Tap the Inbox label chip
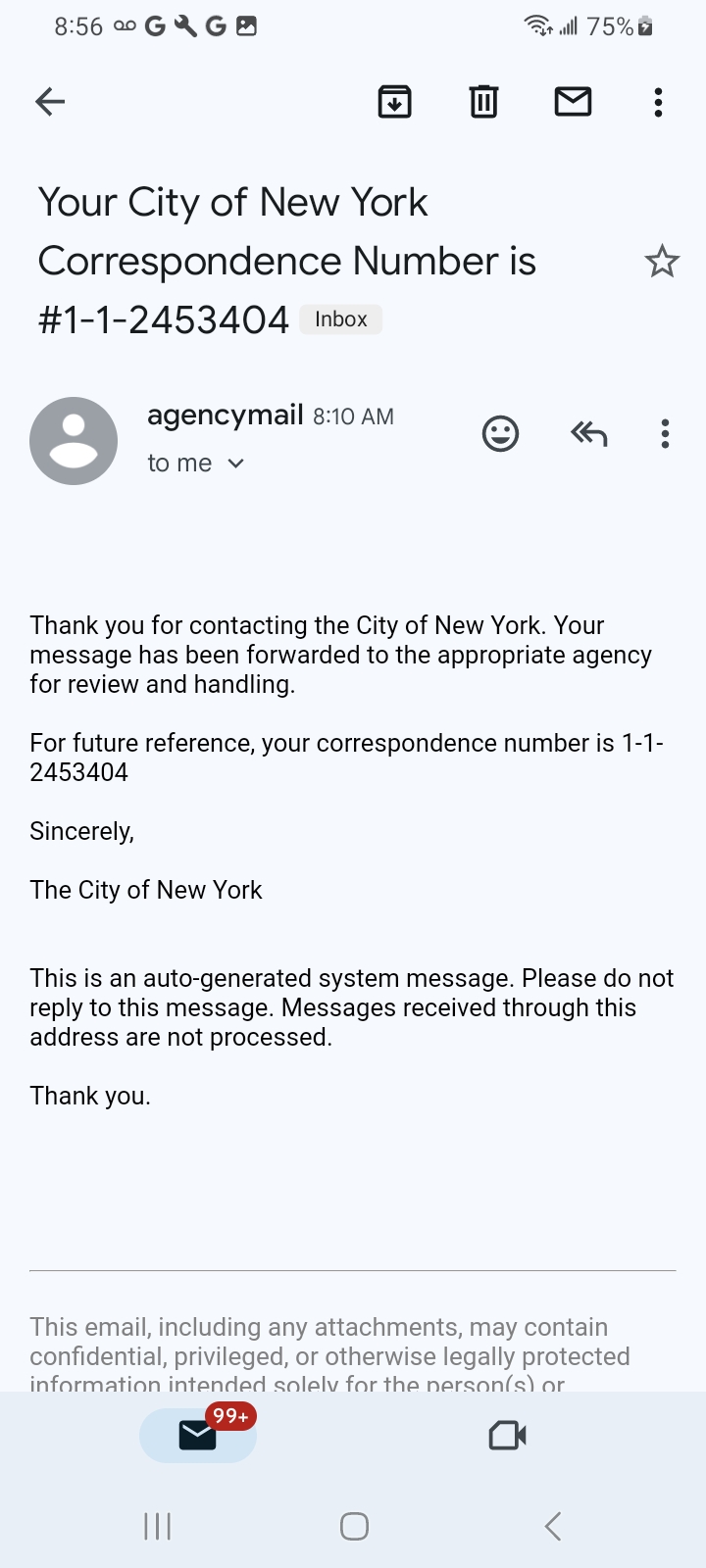 [x=341, y=319]
